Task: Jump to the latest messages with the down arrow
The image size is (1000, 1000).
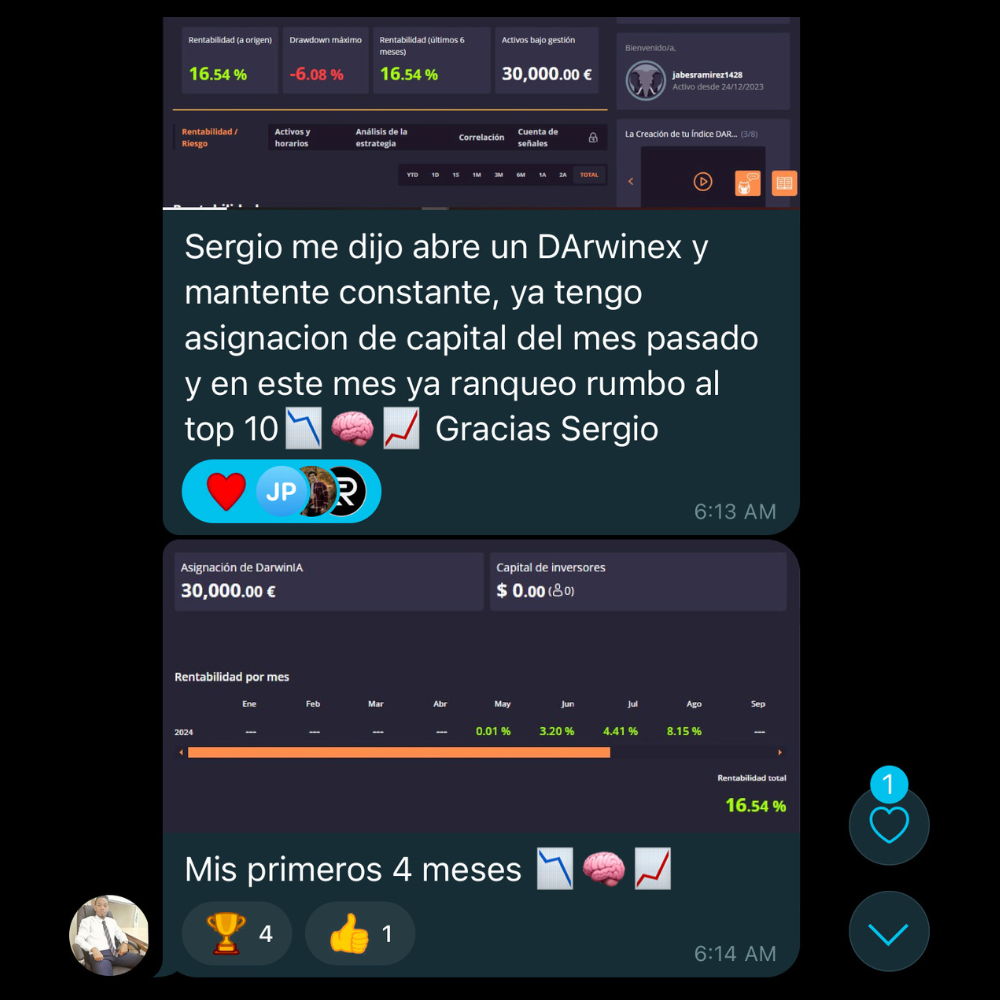Action: coord(888,932)
